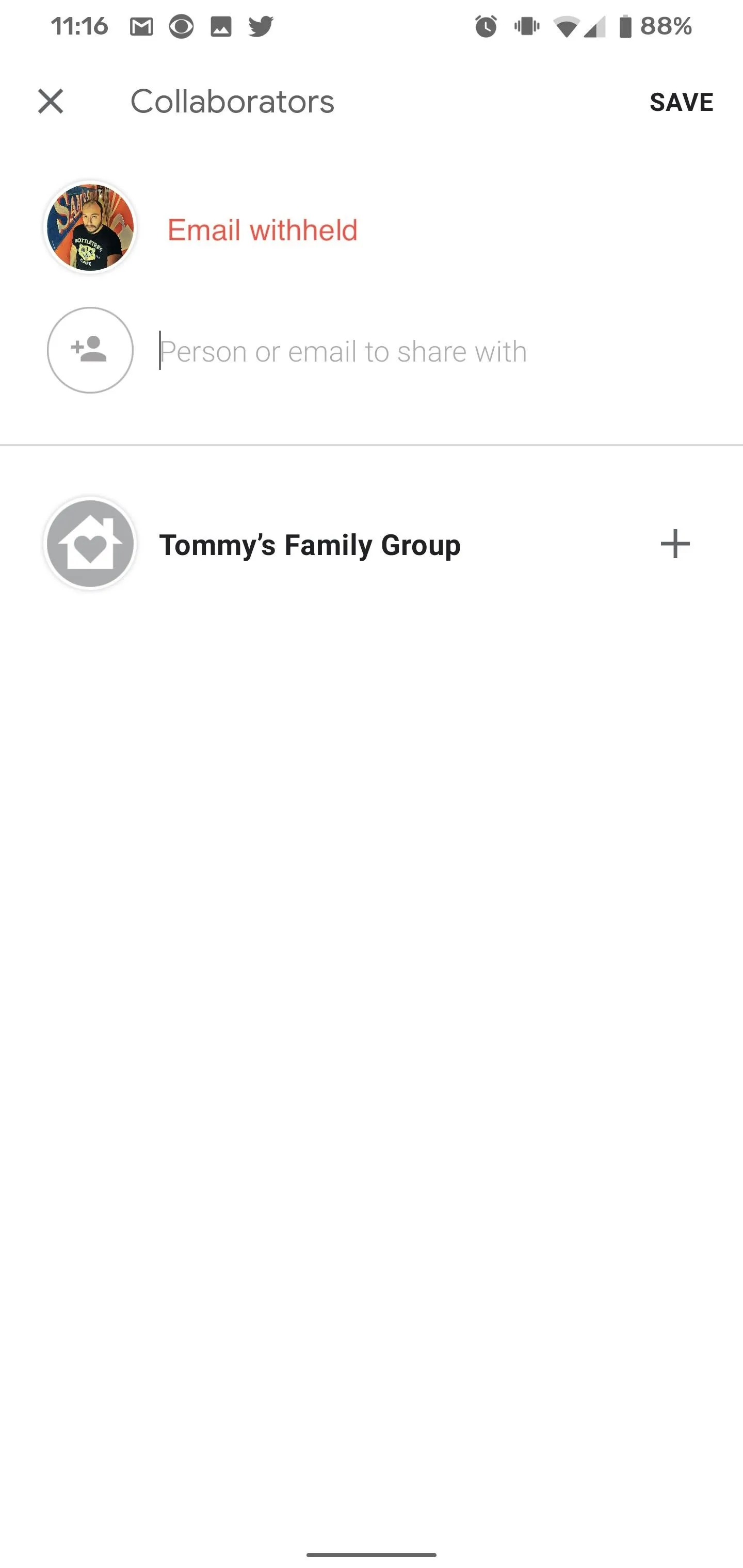Screen dimensions: 743x1568
Task: Focus the person or email field
Action: click(x=439, y=351)
